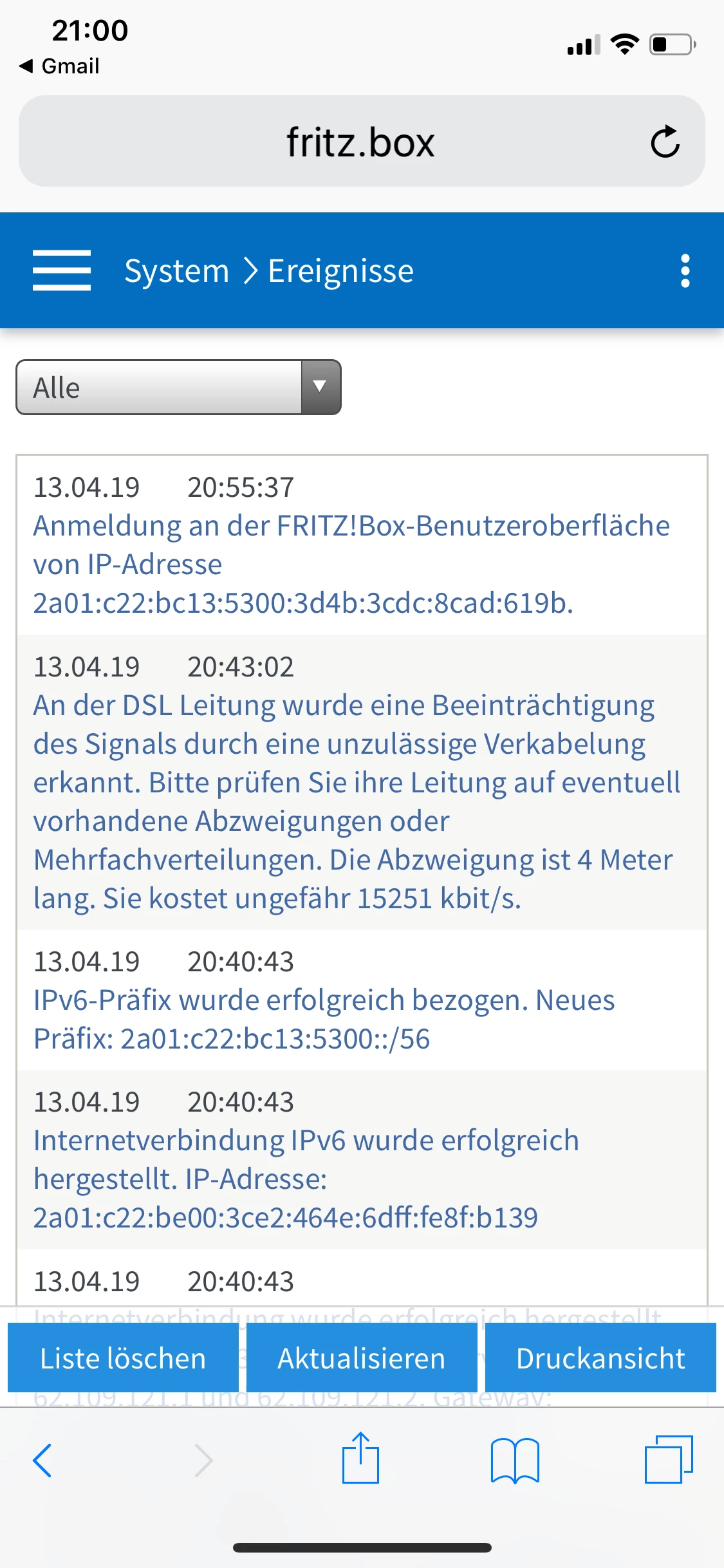Show open Safari tabs
The image size is (724, 1568).
pos(669,1460)
